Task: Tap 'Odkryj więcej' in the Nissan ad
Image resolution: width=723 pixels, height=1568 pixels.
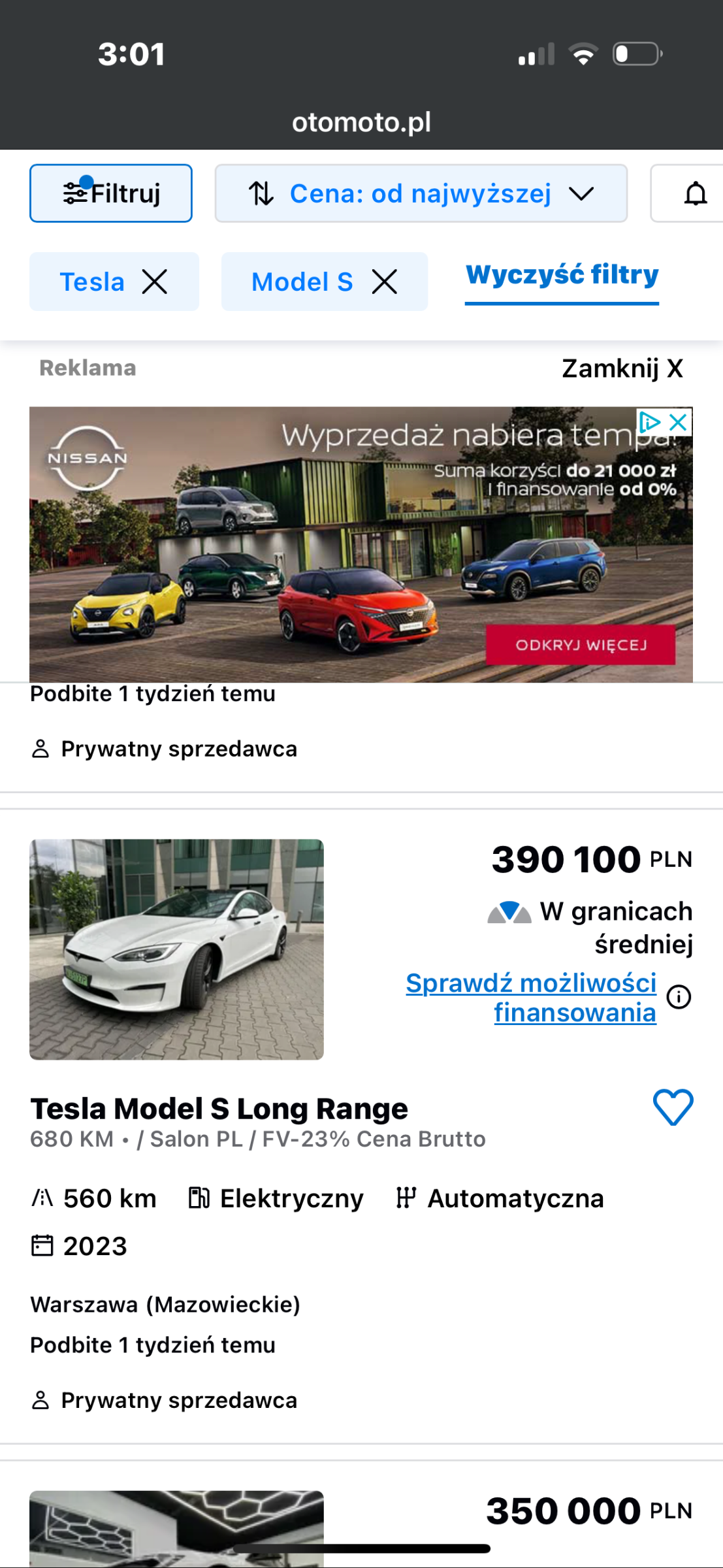Action: 581,645
